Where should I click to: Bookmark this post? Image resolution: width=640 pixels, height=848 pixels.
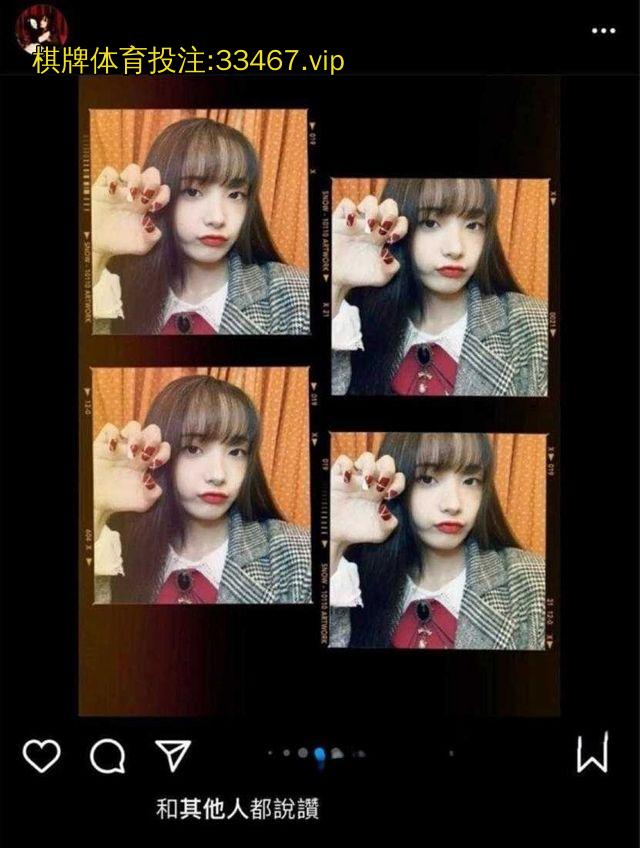tap(592, 754)
